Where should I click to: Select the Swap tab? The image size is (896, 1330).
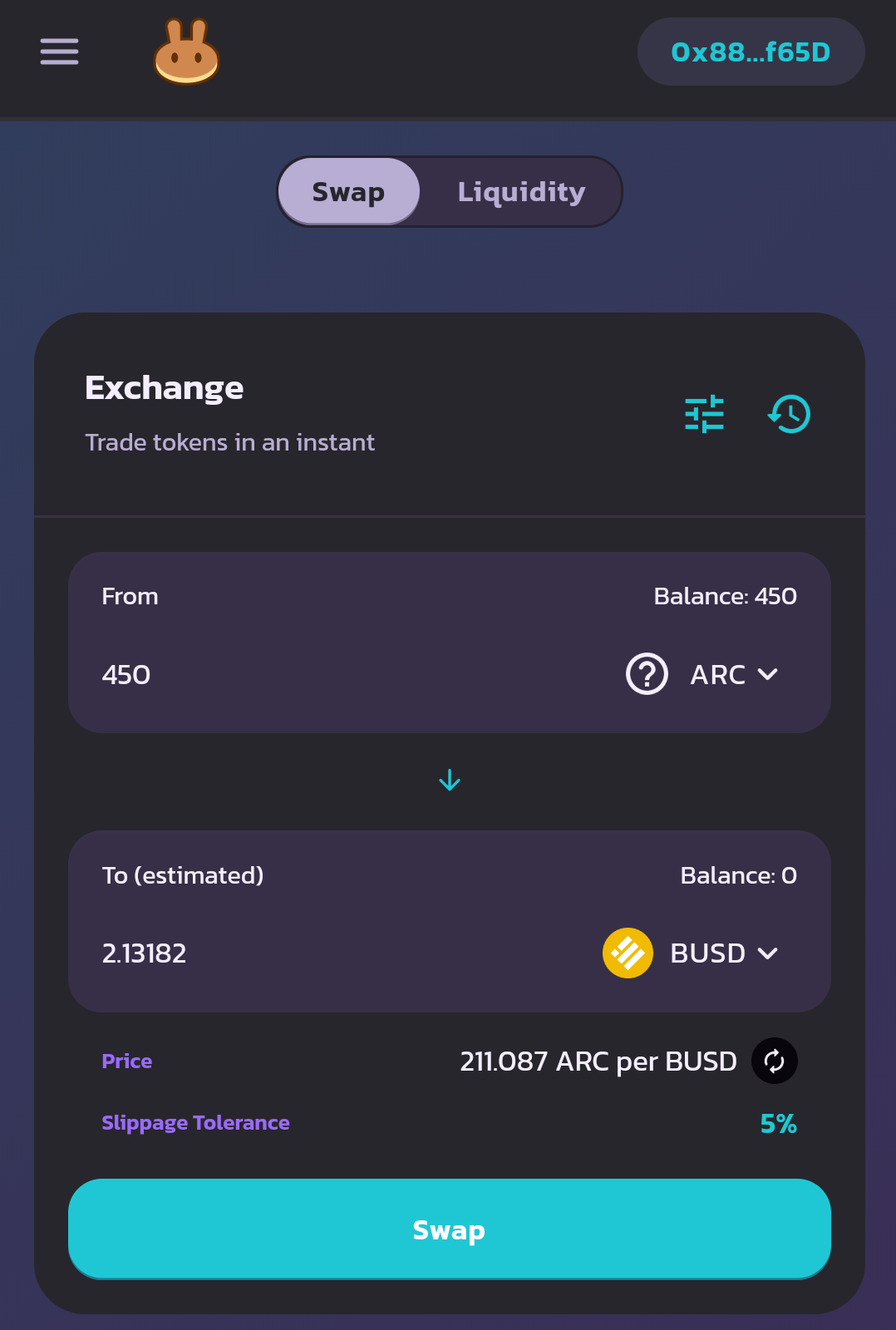[348, 192]
